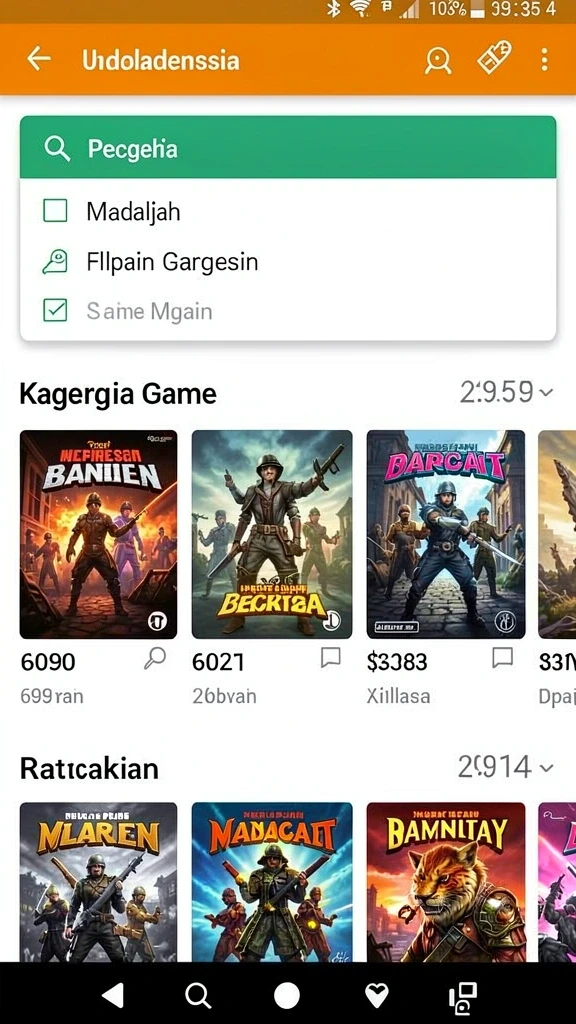576x1024 pixels.
Task: Open the three-dot overflow menu
Action: tap(545, 60)
